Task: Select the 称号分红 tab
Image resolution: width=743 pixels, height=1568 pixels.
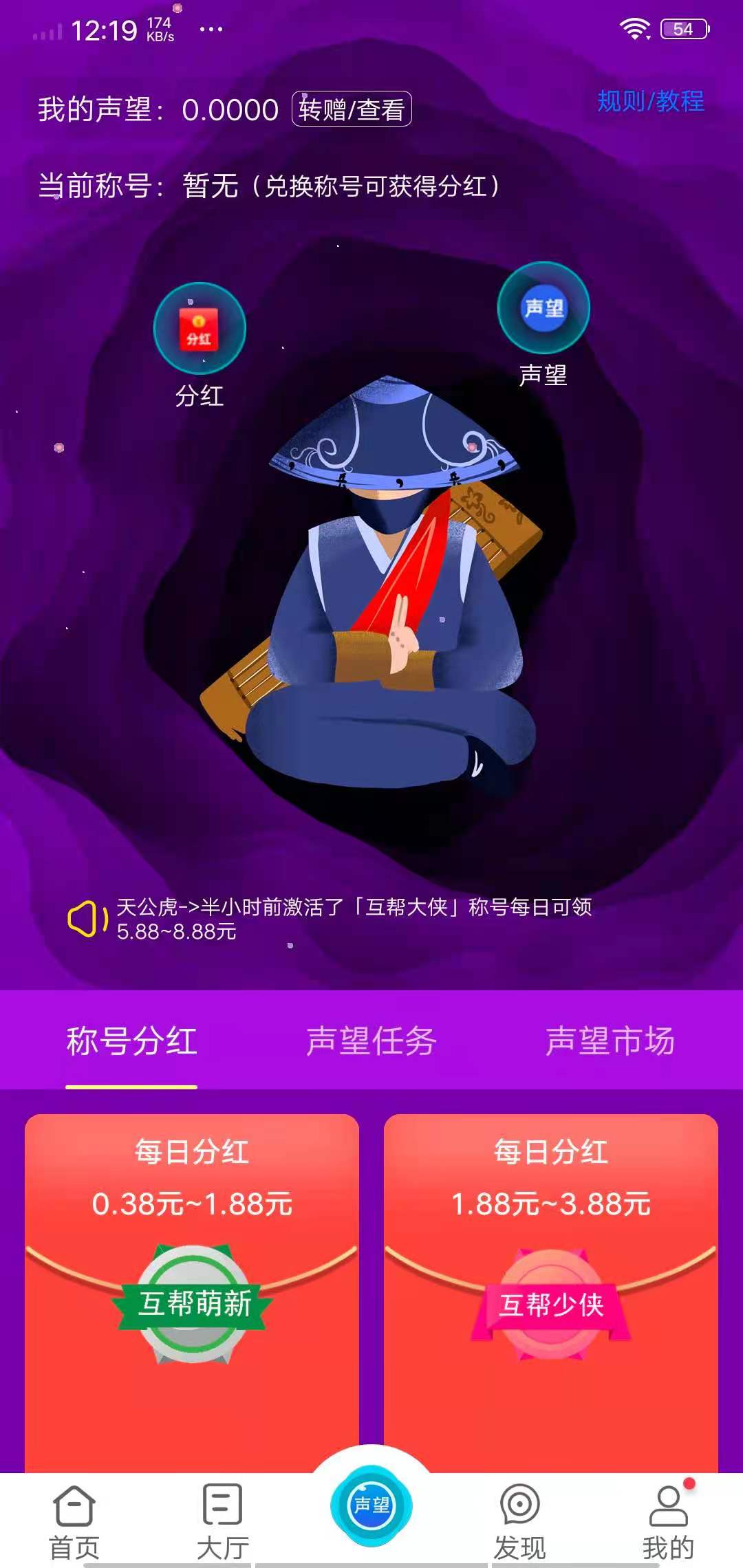Action: pos(129,1041)
